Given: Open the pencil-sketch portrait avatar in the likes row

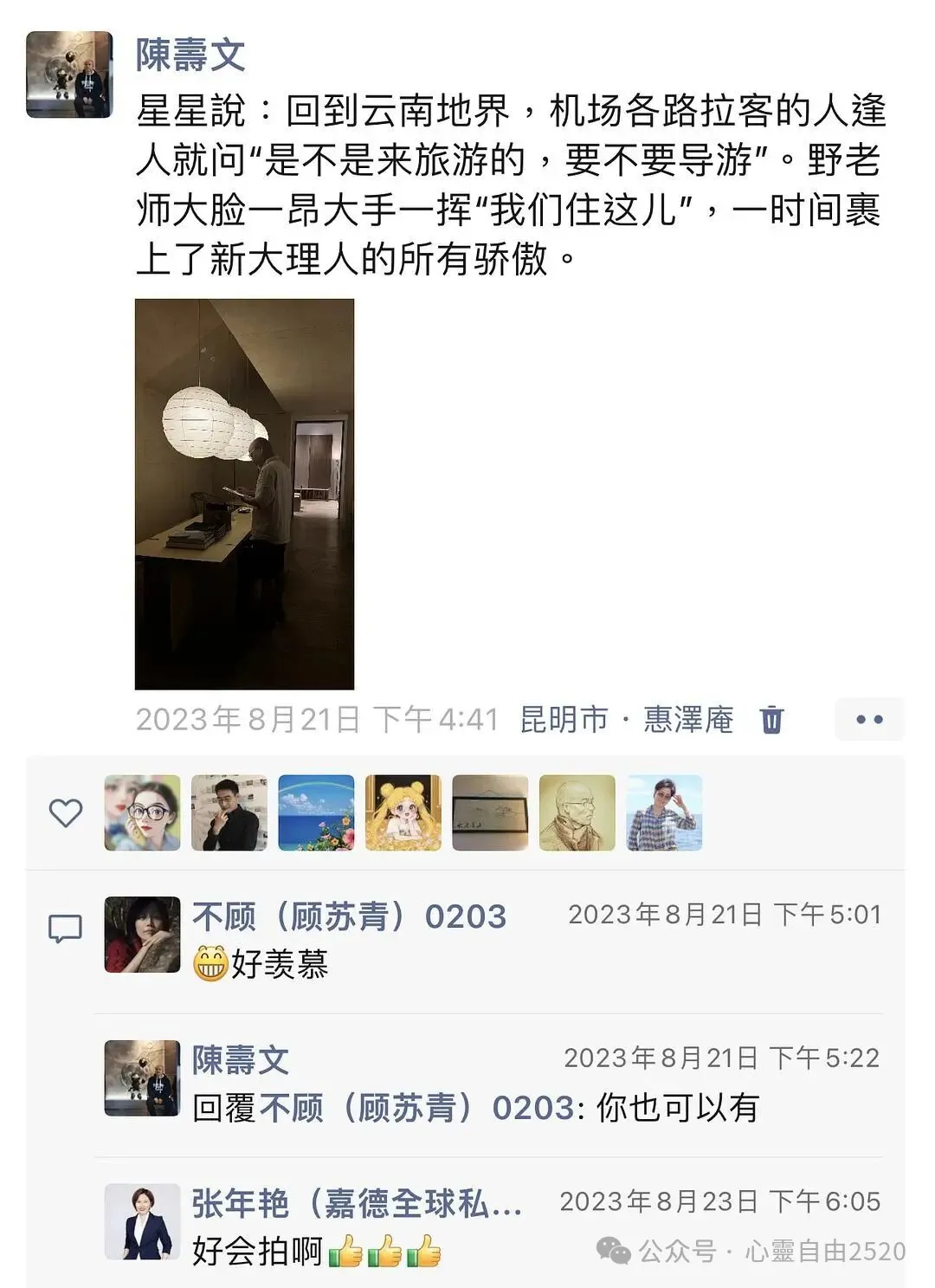Looking at the screenshot, I should [x=577, y=812].
